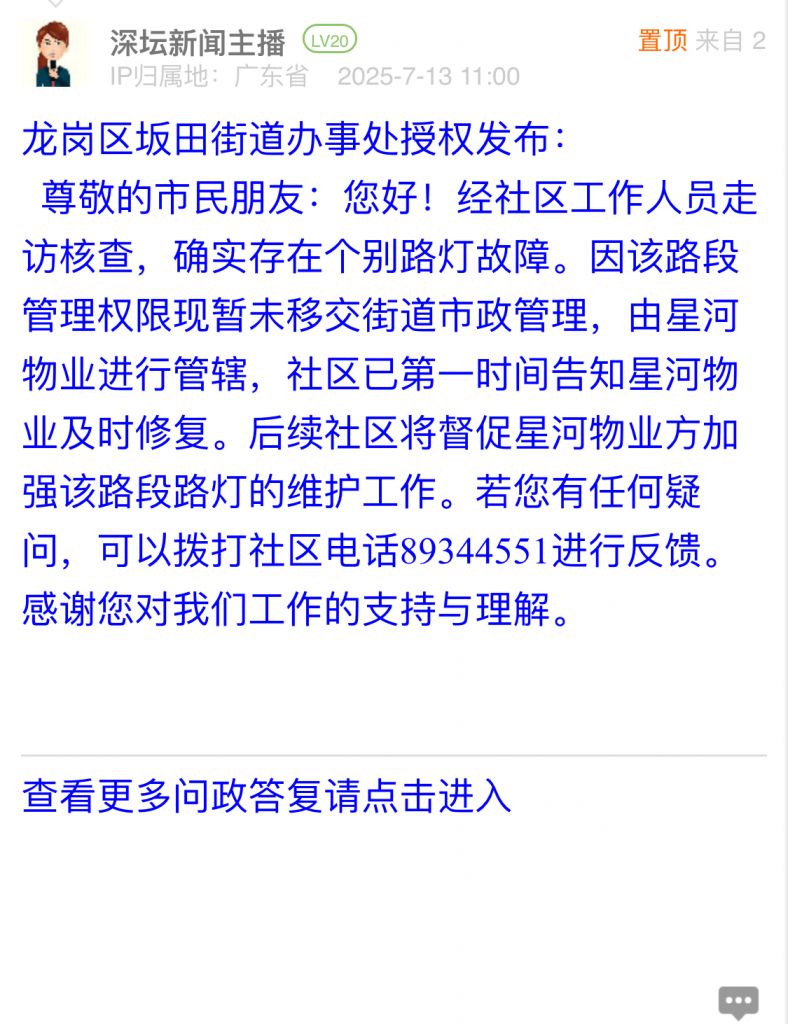Open 深坛新闻主播's profile avatar
The width and height of the screenshot is (788, 1024).
(x=54, y=54)
